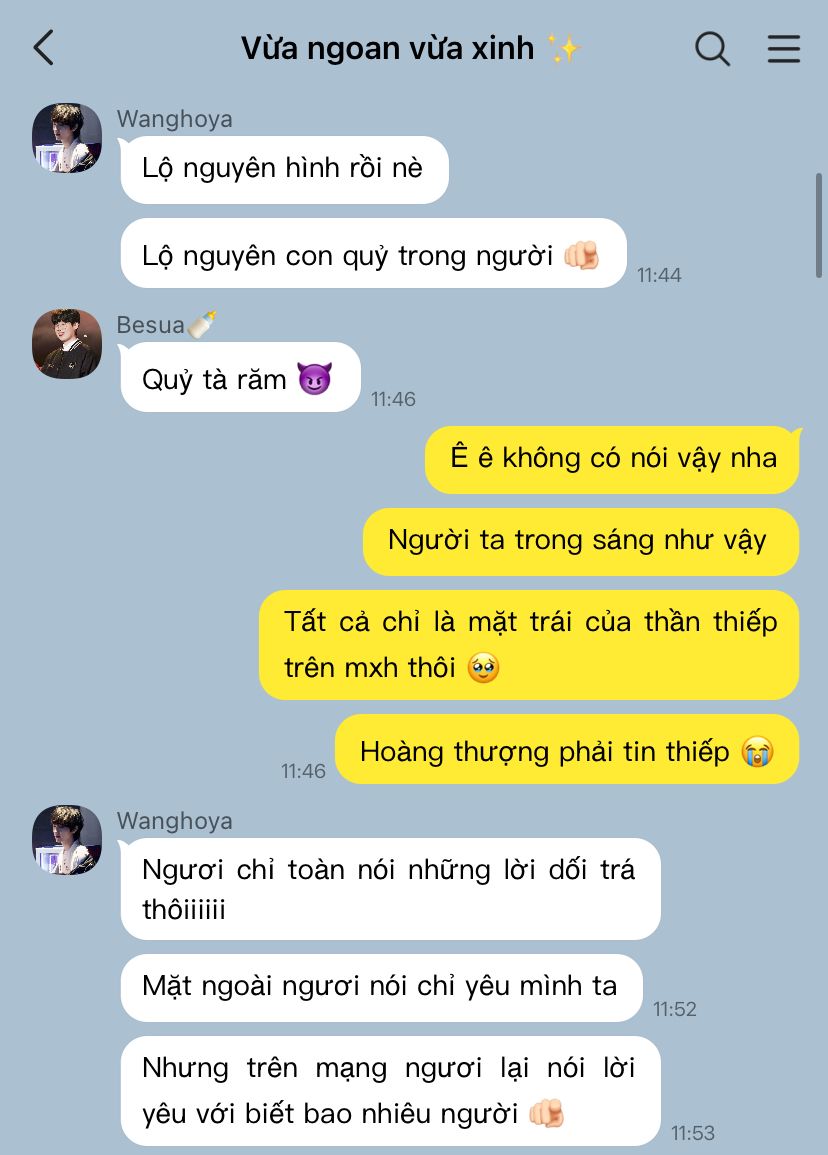This screenshot has width=828, height=1155.
Task: Go back from the chat
Action: click(x=44, y=48)
